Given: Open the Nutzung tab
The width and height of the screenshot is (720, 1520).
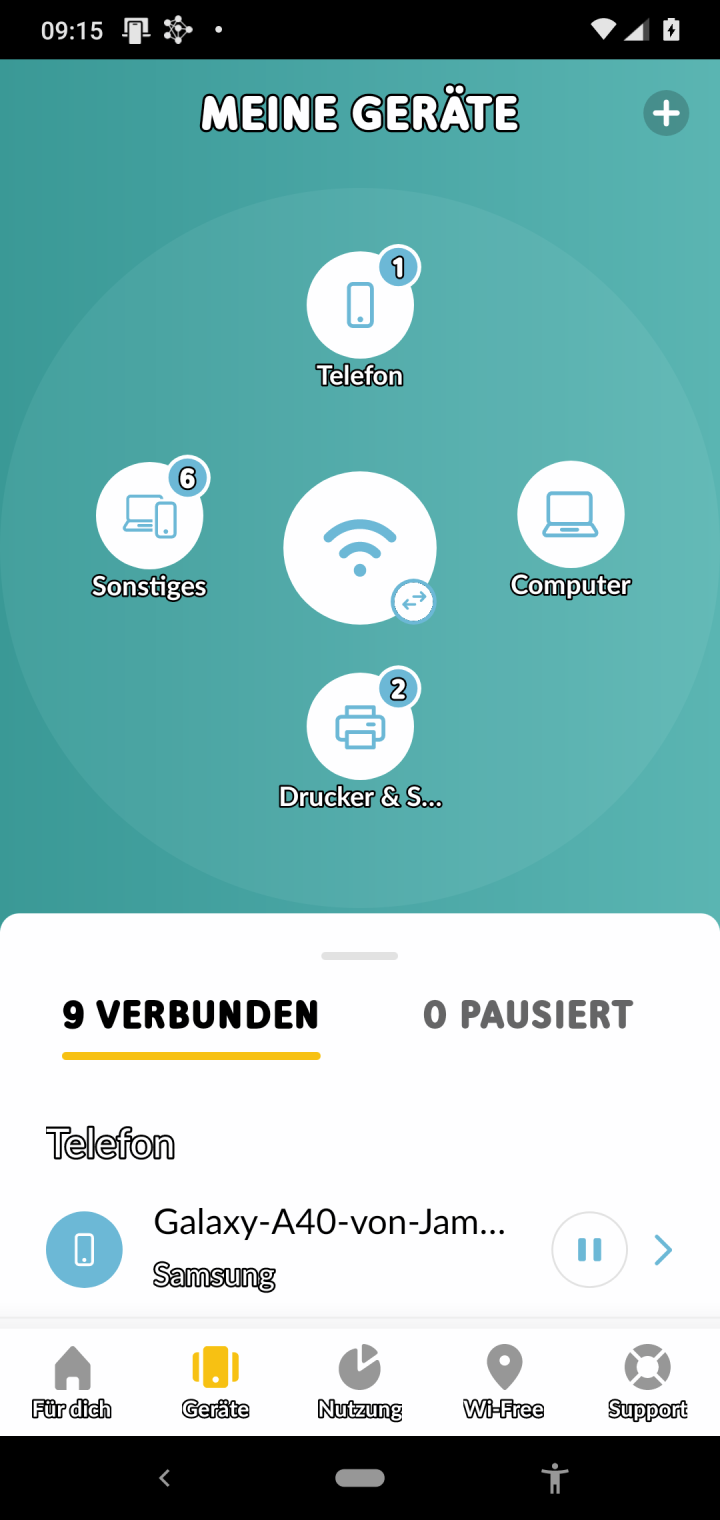Looking at the screenshot, I should pyautogui.click(x=360, y=1382).
